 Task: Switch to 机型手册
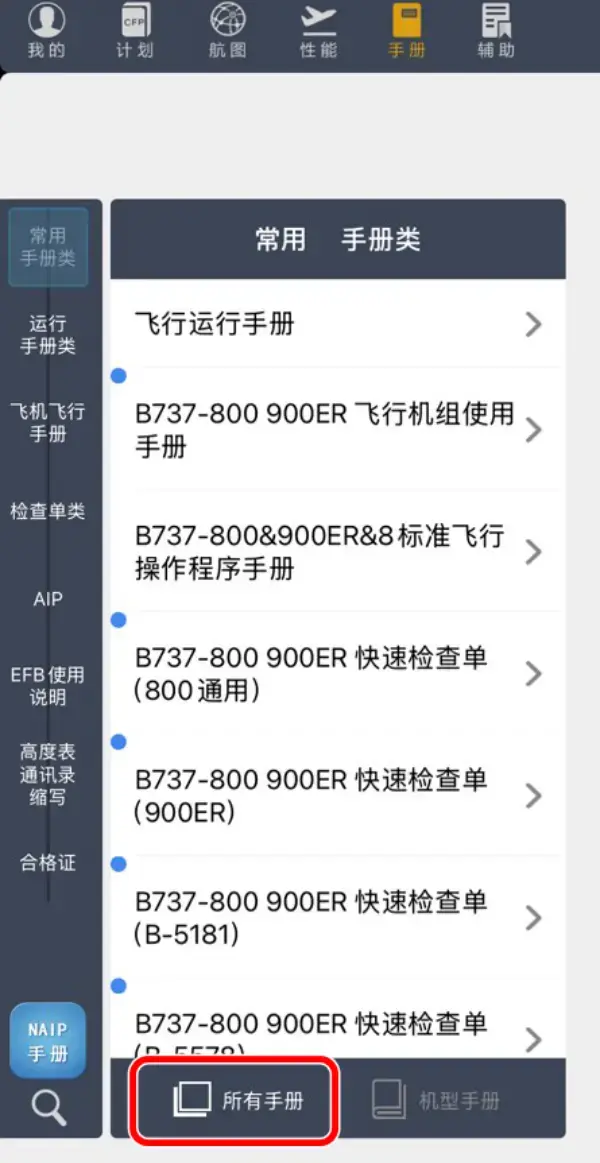(x=435, y=1101)
